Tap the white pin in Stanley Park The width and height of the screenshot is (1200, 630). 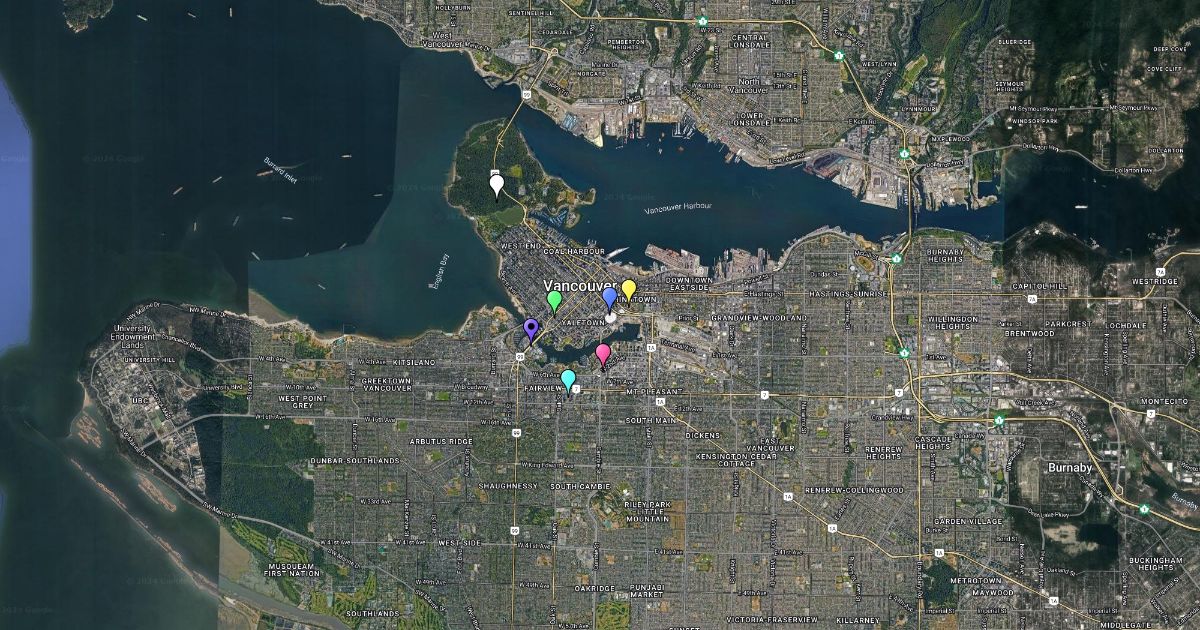[x=497, y=183]
